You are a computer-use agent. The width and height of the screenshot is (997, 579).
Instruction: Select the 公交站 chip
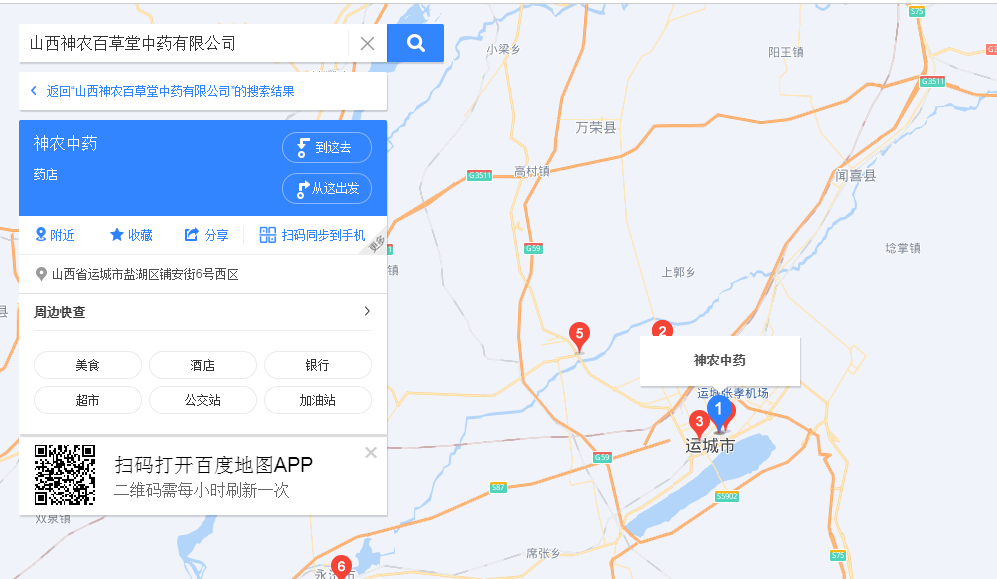click(x=203, y=400)
